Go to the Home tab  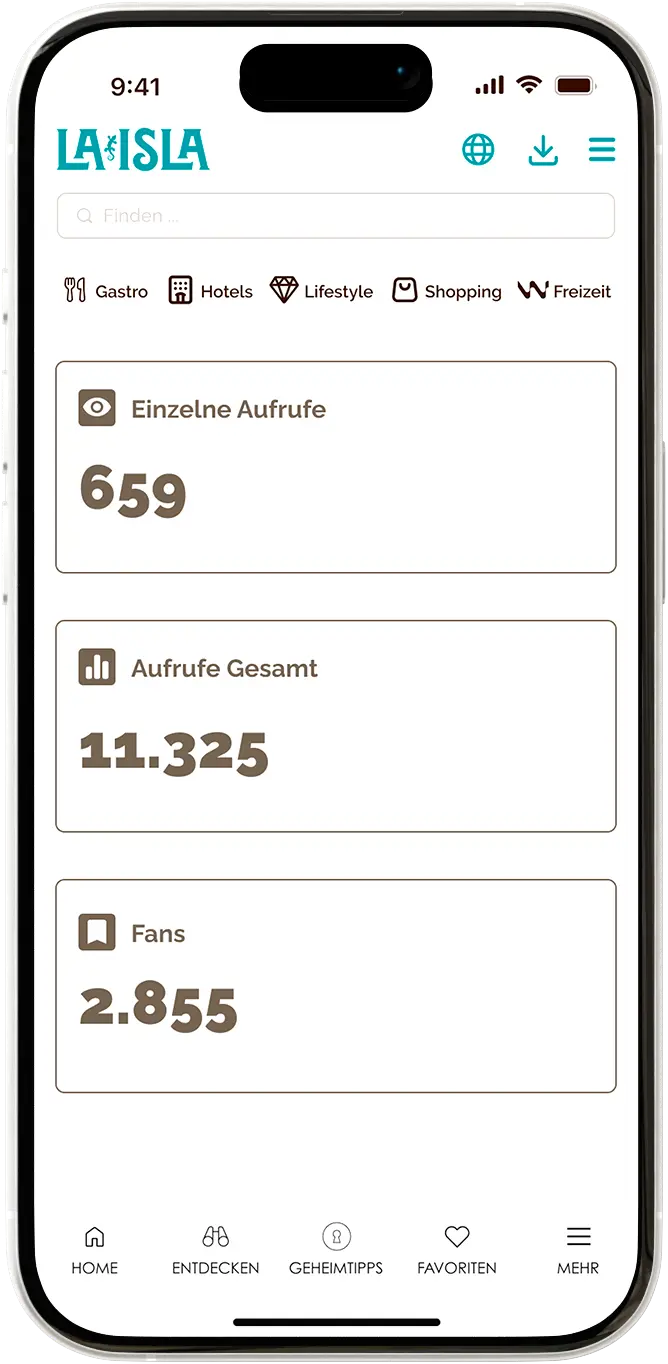(94, 1250)
